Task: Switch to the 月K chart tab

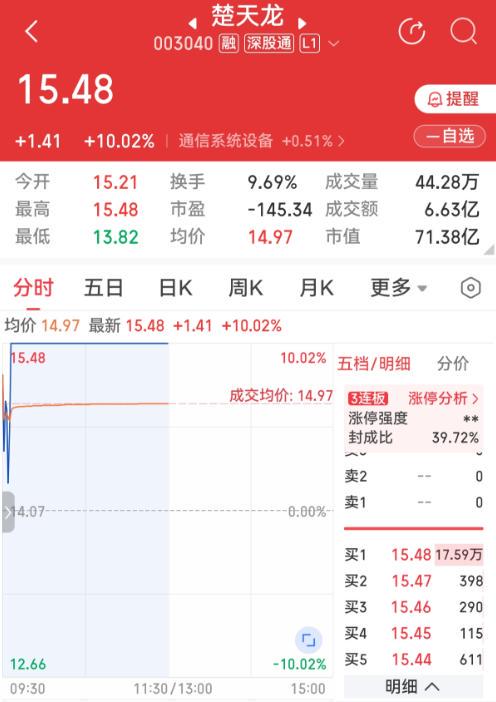Action: tap(316, 287)
